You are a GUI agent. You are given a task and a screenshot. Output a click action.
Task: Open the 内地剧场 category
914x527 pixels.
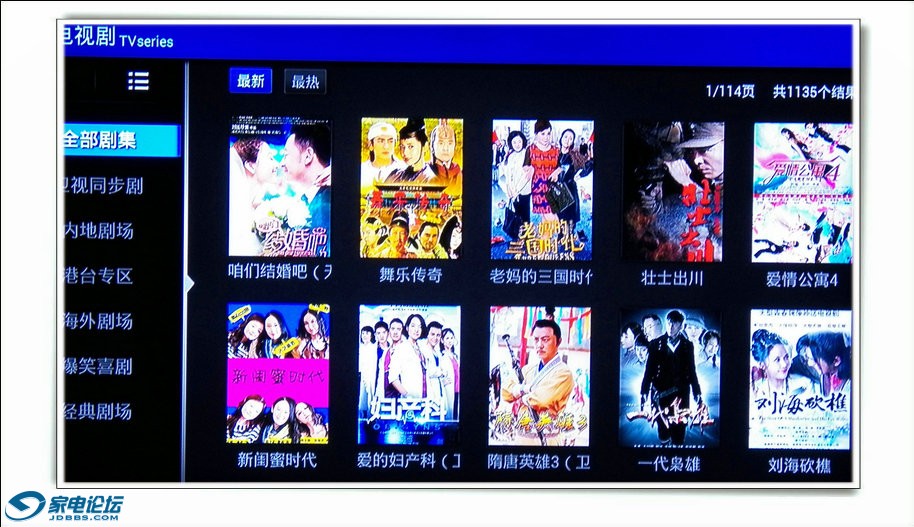coord(99,231)
